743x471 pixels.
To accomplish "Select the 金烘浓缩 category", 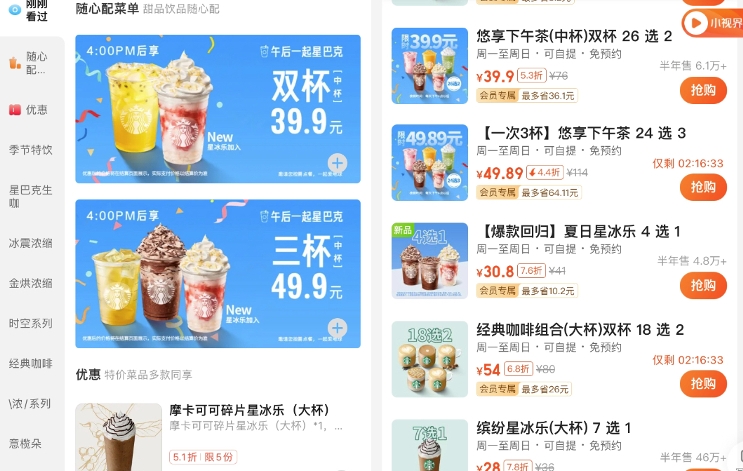I will click(x=31, y=283).
